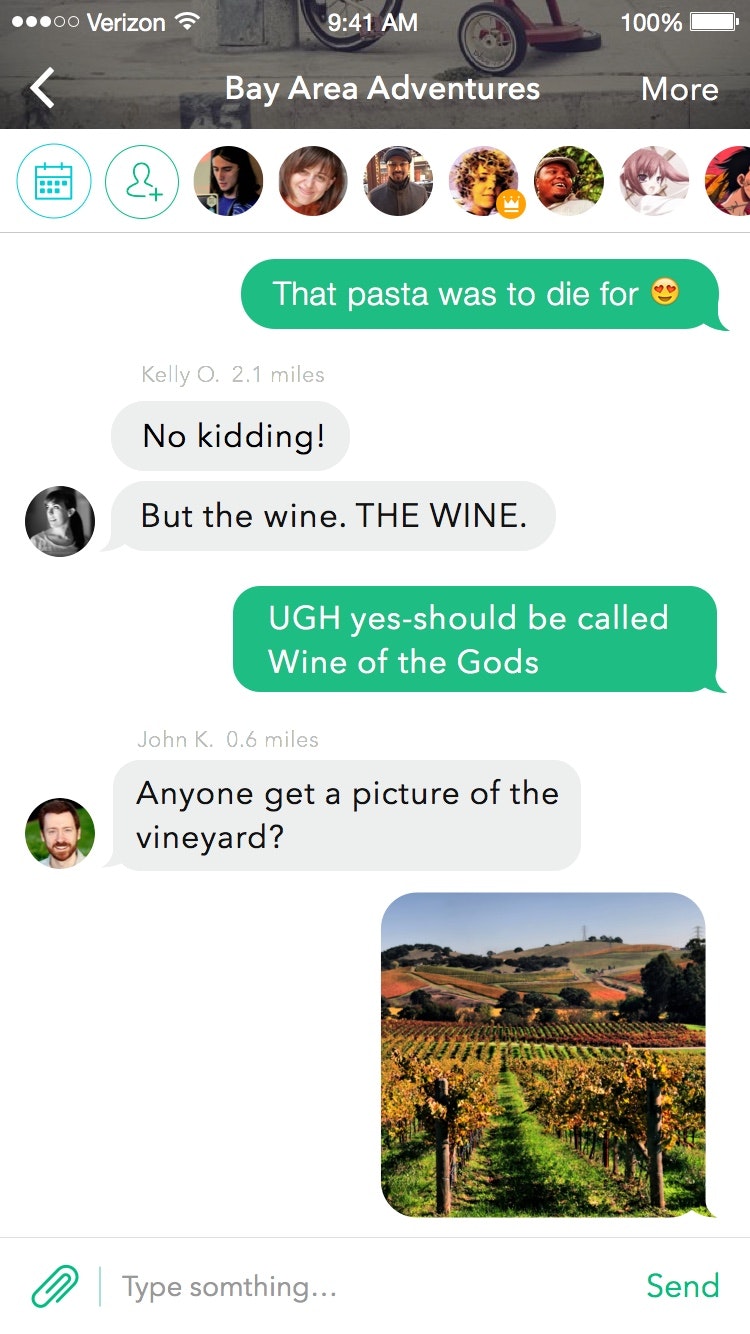The height and width of the screenshot is (1334, 750).
Task: Add a new member to group
Action: pos(142,182)
